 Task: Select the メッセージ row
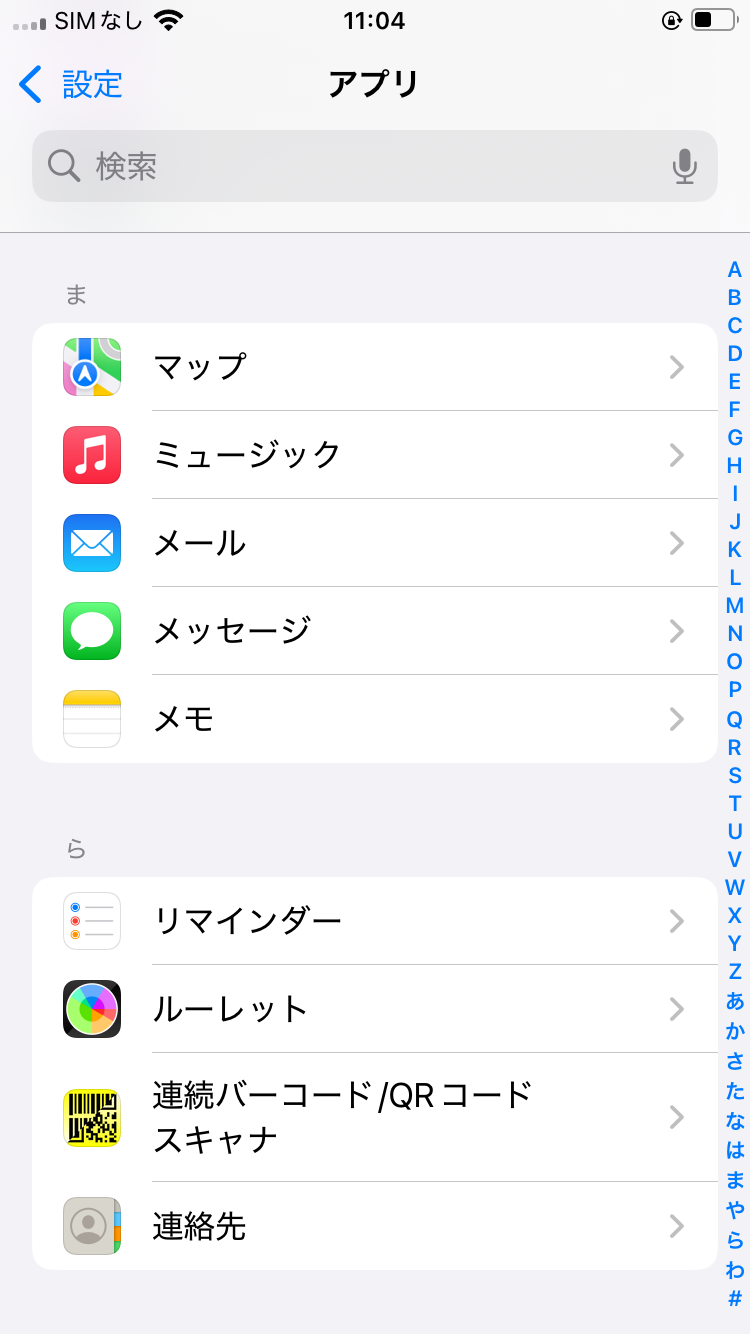click(374, 631)
